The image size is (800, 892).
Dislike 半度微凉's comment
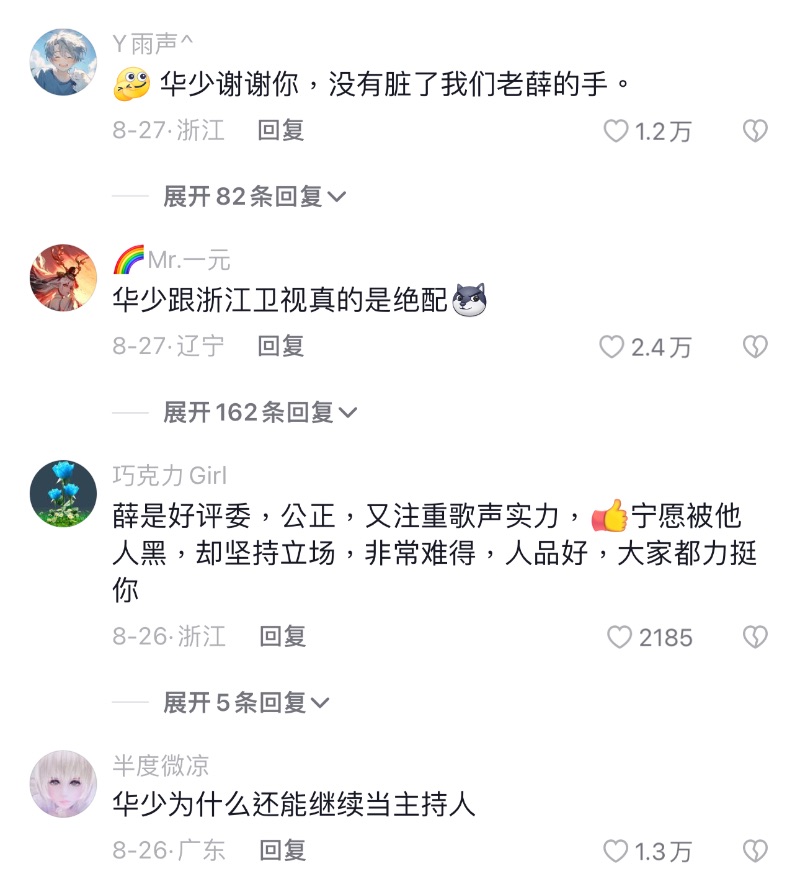coord(754,852)
